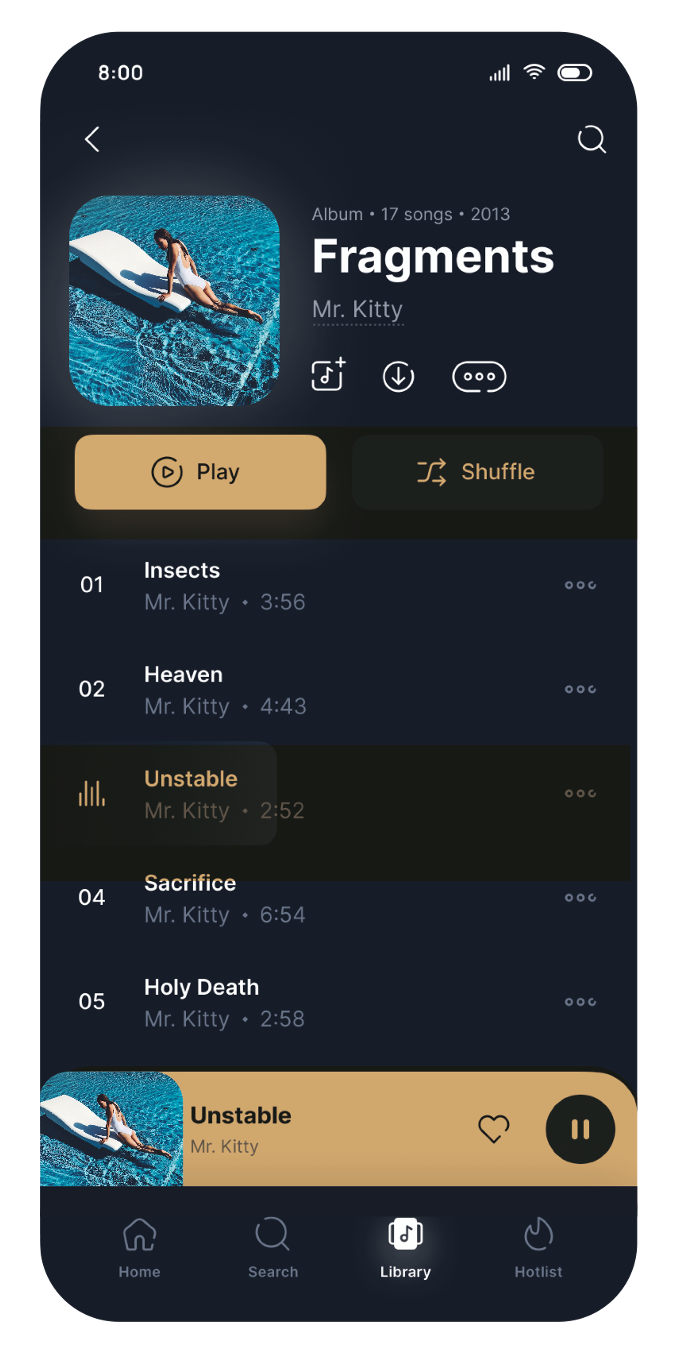Open artist Mr. Kitty's page link

pyautogui.click(x=358, y=310)
